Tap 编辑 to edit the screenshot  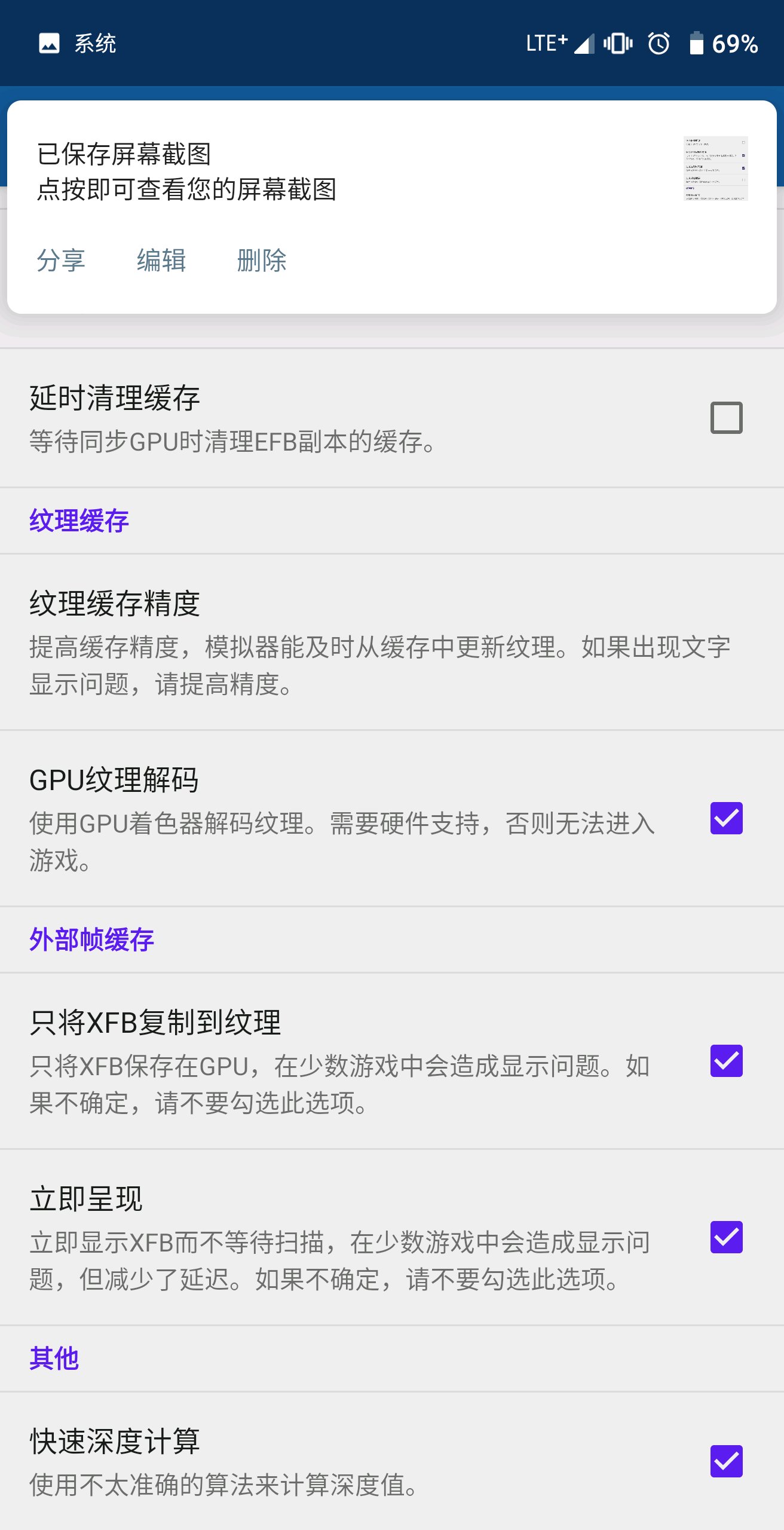161,261
